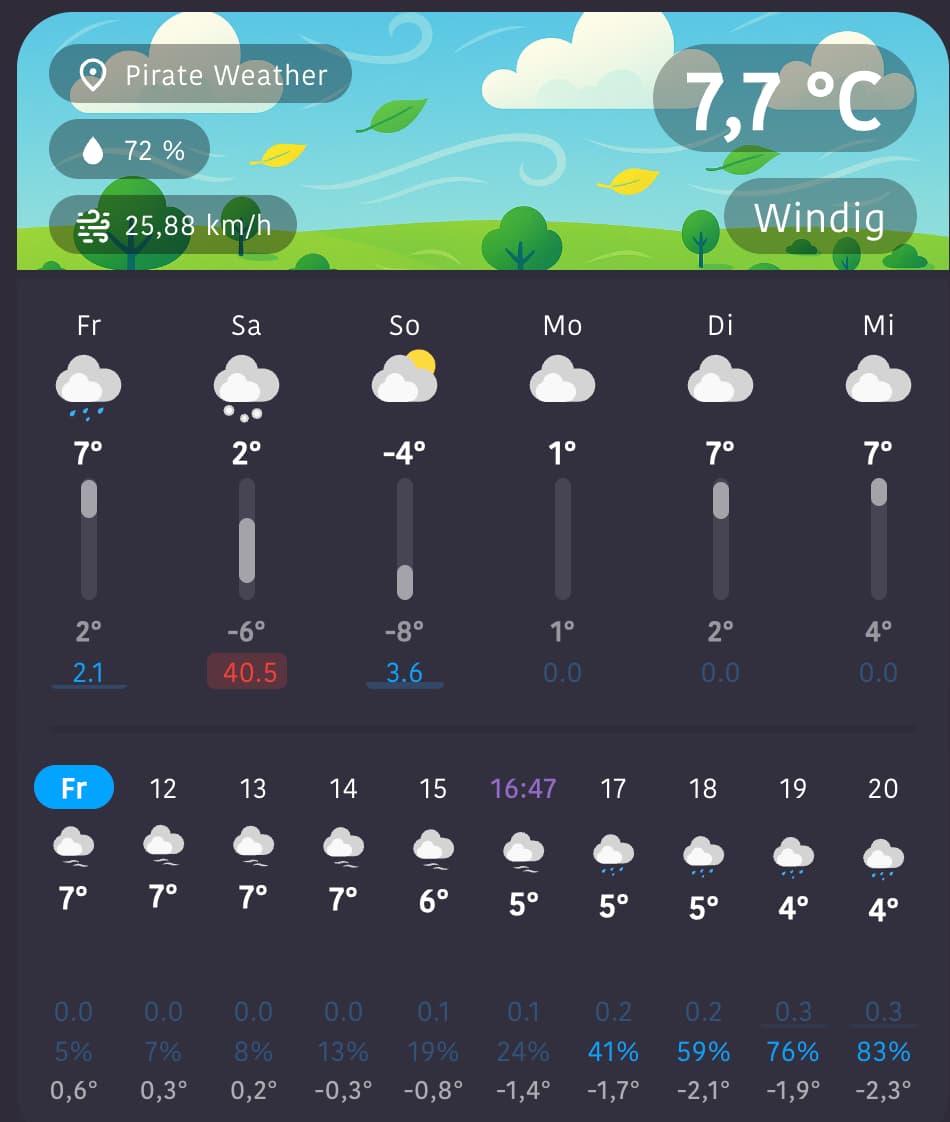
Task: Tap the Pirate Weather location chip
Action: [x=200, y=75]
